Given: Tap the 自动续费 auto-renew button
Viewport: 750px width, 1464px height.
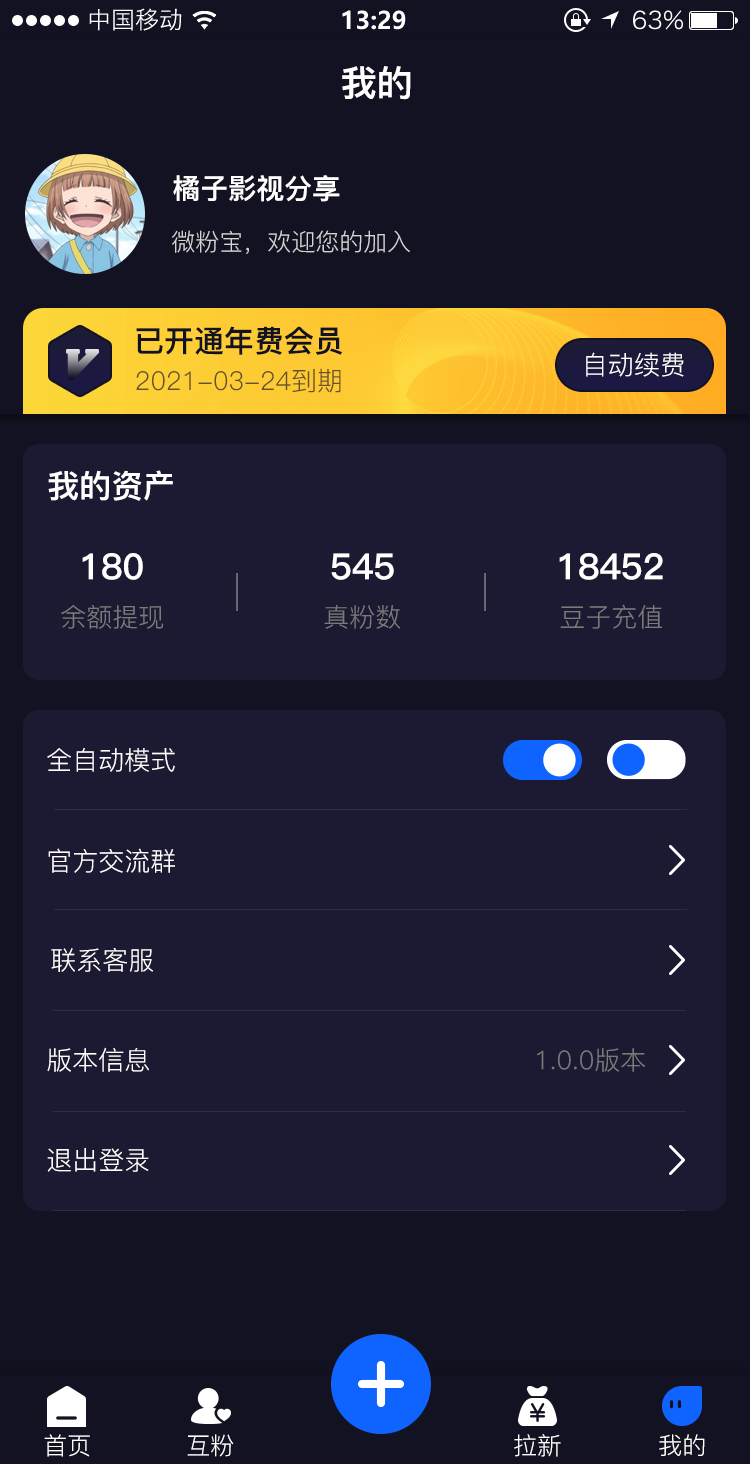Looking at the screenshot, I should (x=634, y=365).
